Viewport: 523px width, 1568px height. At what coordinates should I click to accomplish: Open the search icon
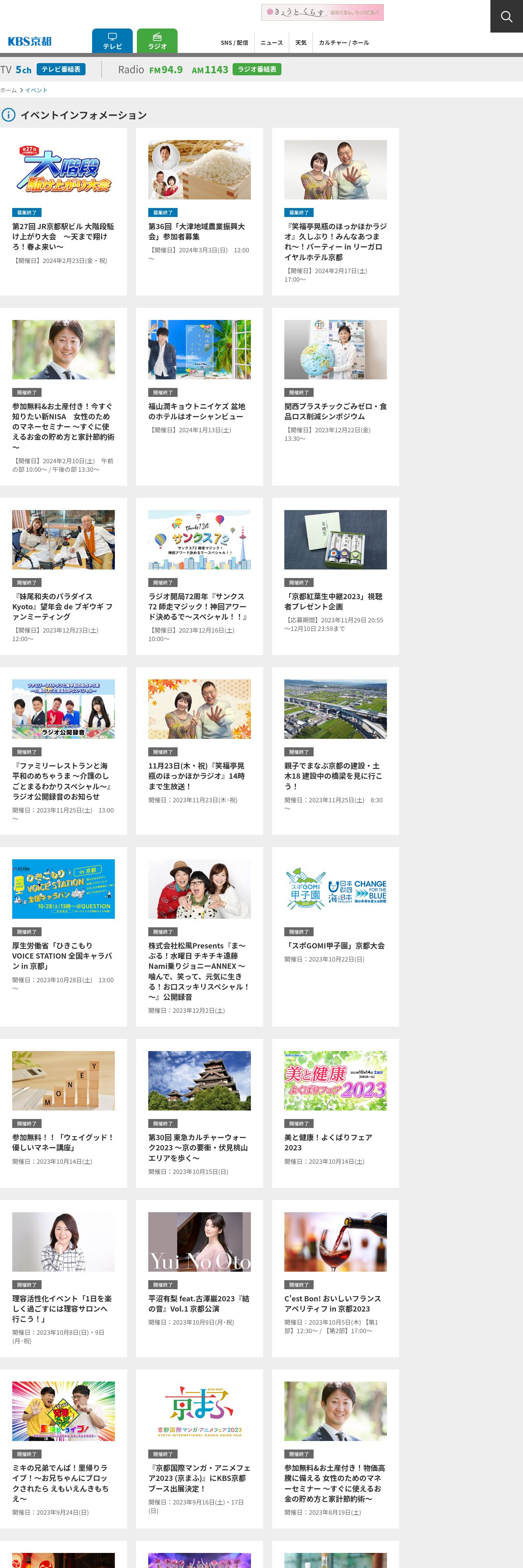506,16
